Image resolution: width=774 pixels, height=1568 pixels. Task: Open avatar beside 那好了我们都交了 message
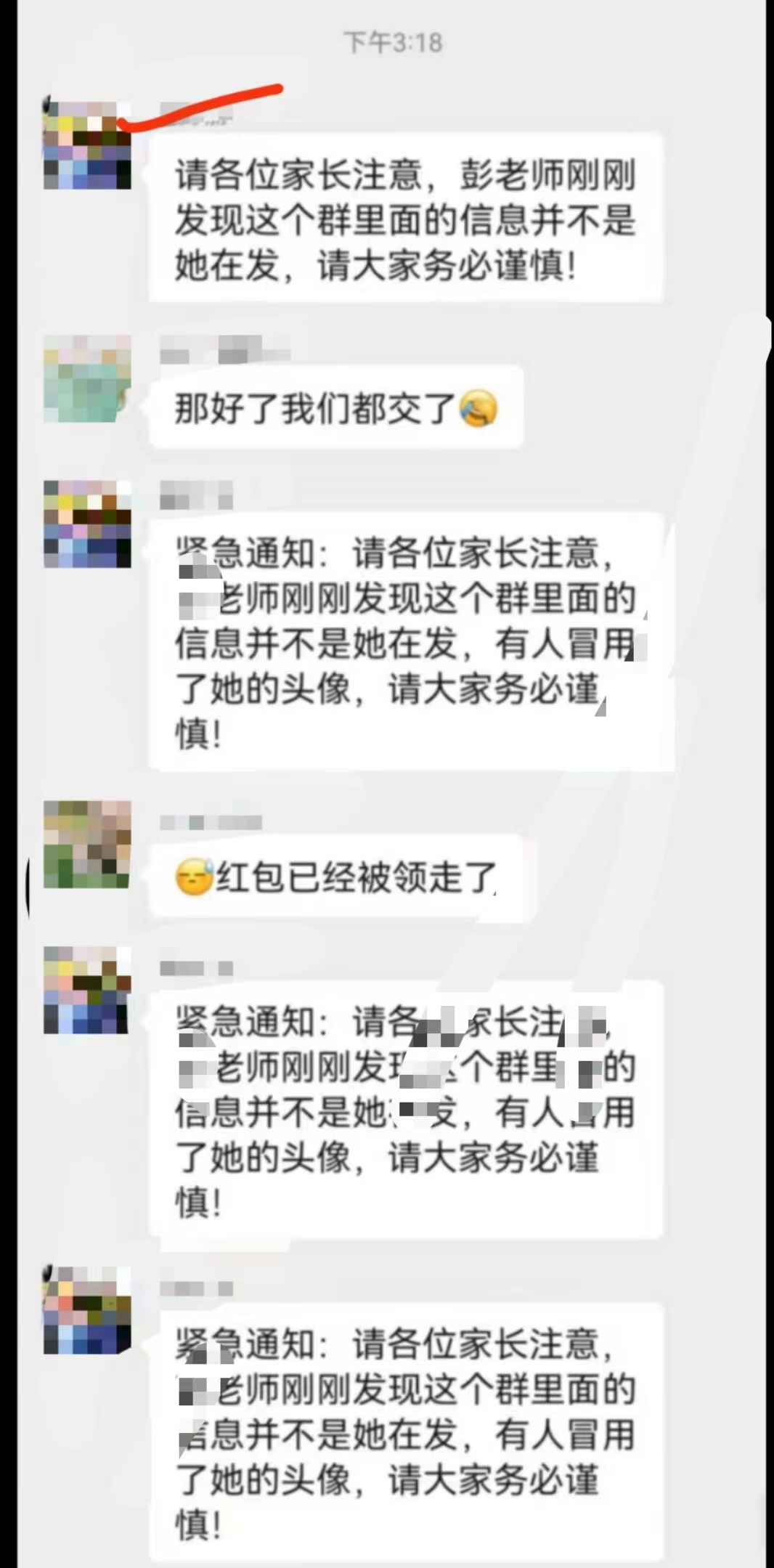(x=87, y=378)
